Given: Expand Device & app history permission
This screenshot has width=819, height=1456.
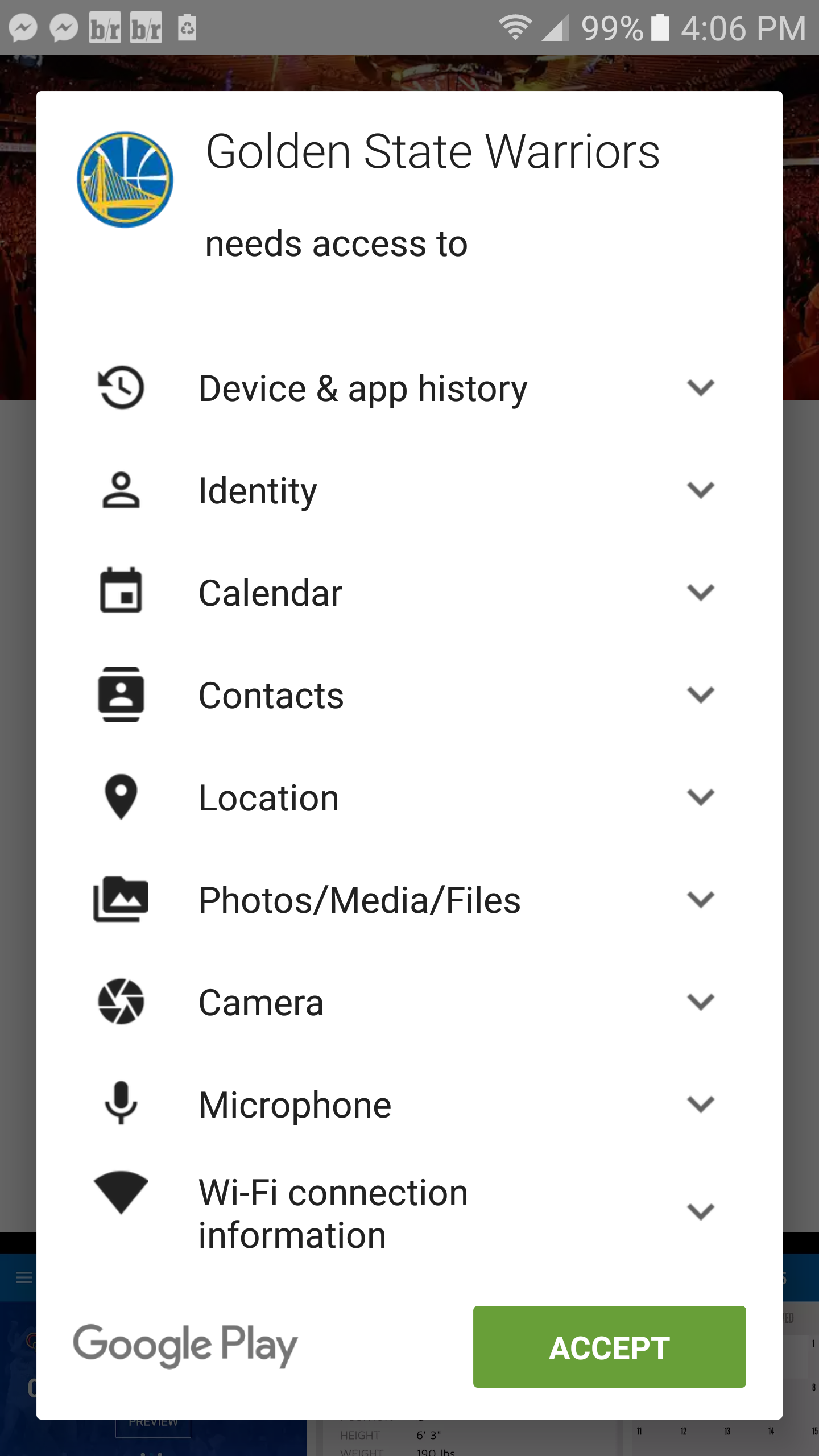Looking at the screenshot, I should click(700, 388).
